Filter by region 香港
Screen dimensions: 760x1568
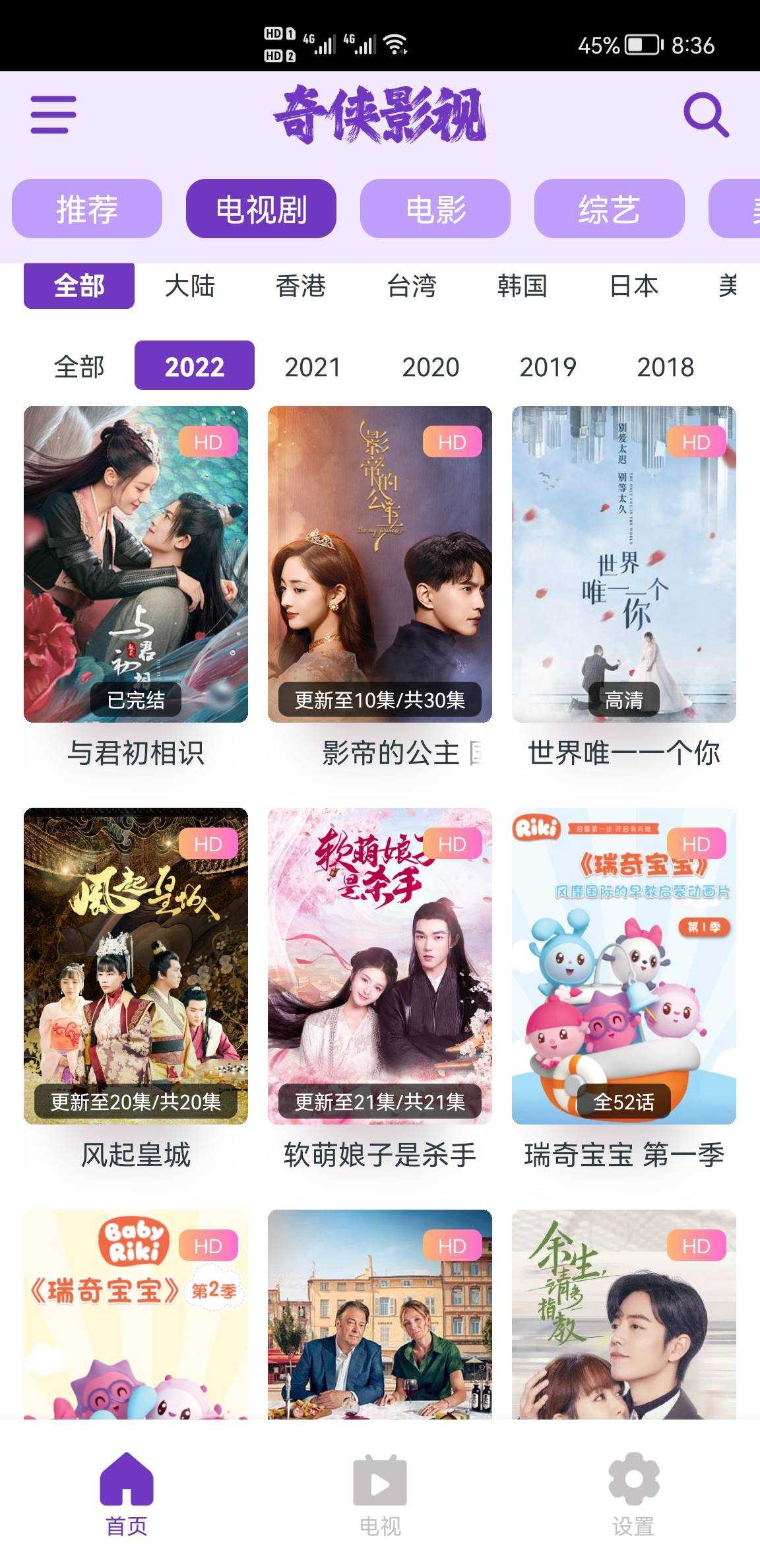pyautogui.click(x=301, y=286)
